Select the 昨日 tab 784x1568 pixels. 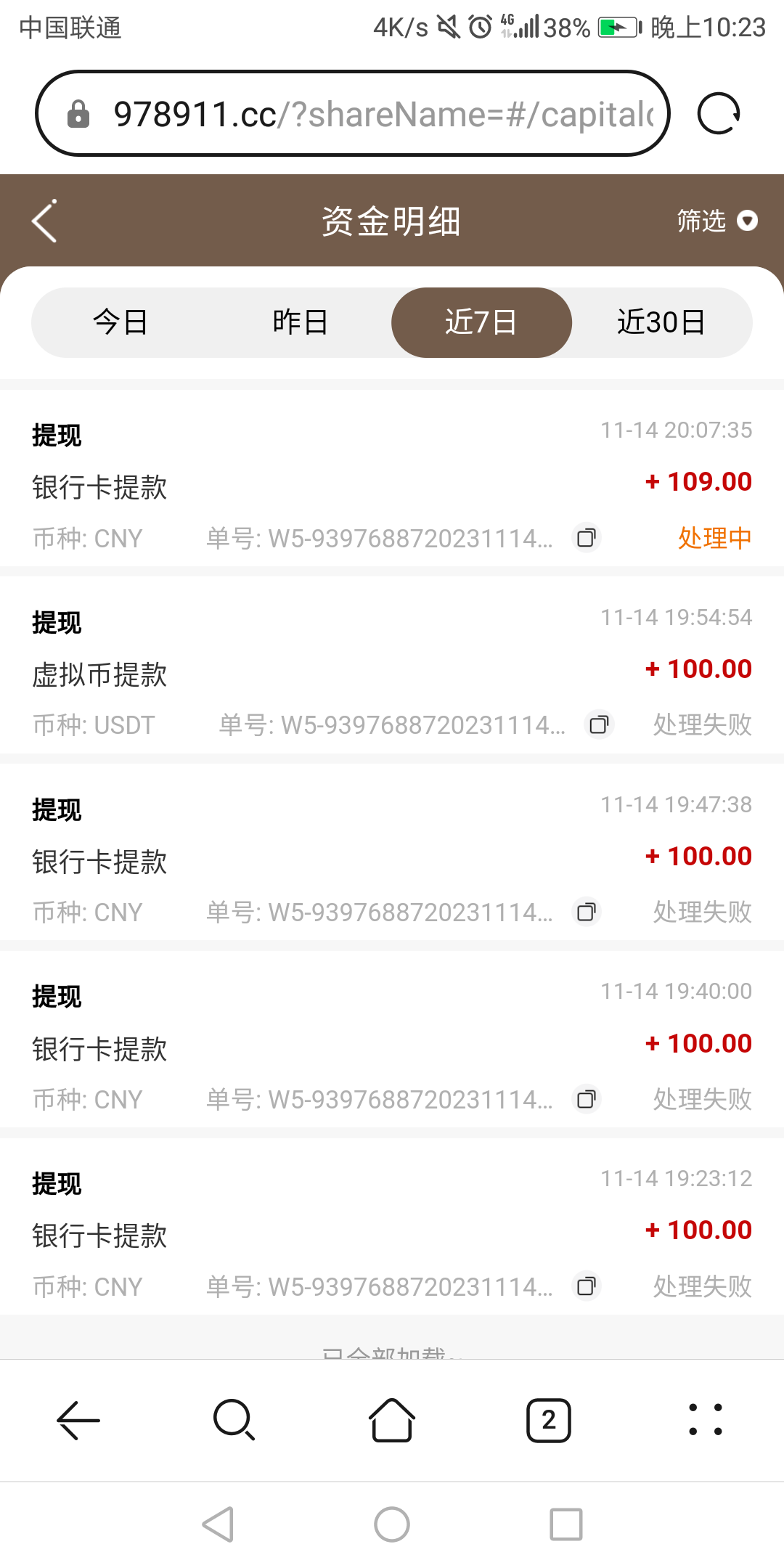(x=301, y=322)
